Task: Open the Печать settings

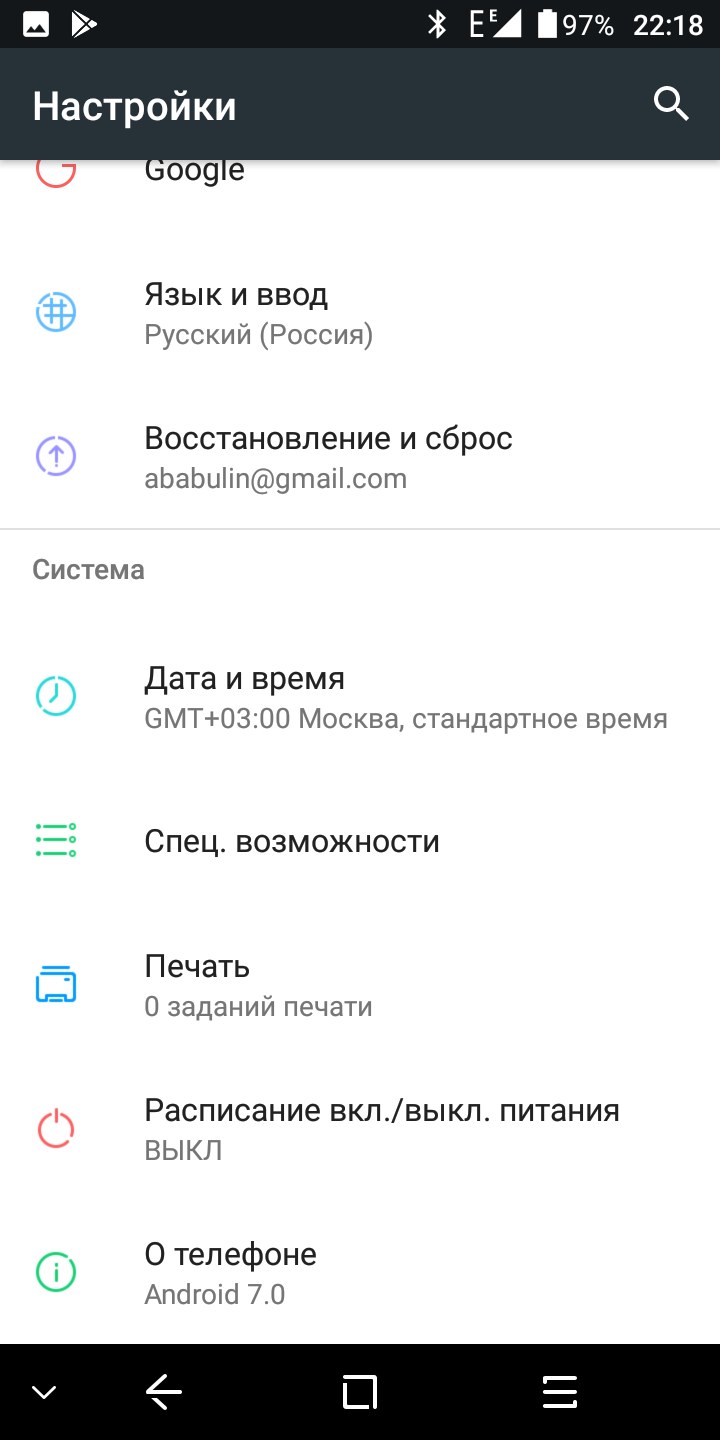Action: point(360,985)
